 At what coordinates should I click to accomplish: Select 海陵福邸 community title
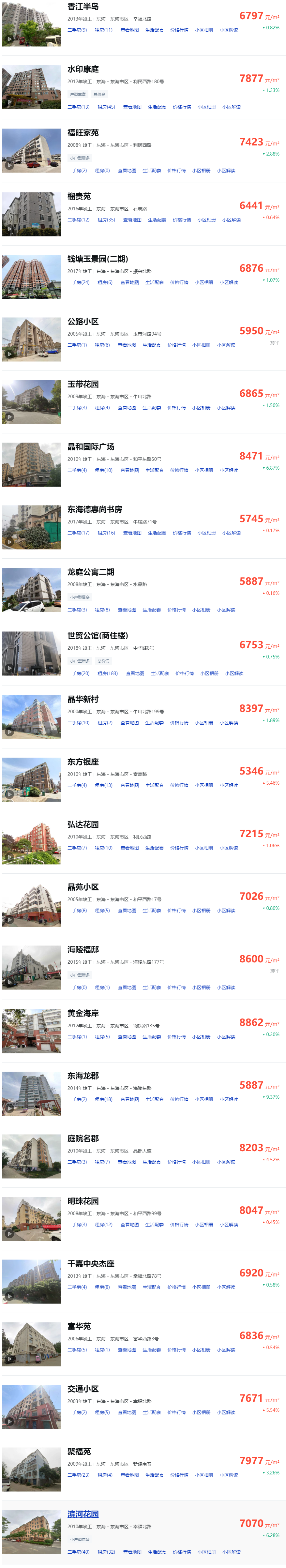point(83,950)
